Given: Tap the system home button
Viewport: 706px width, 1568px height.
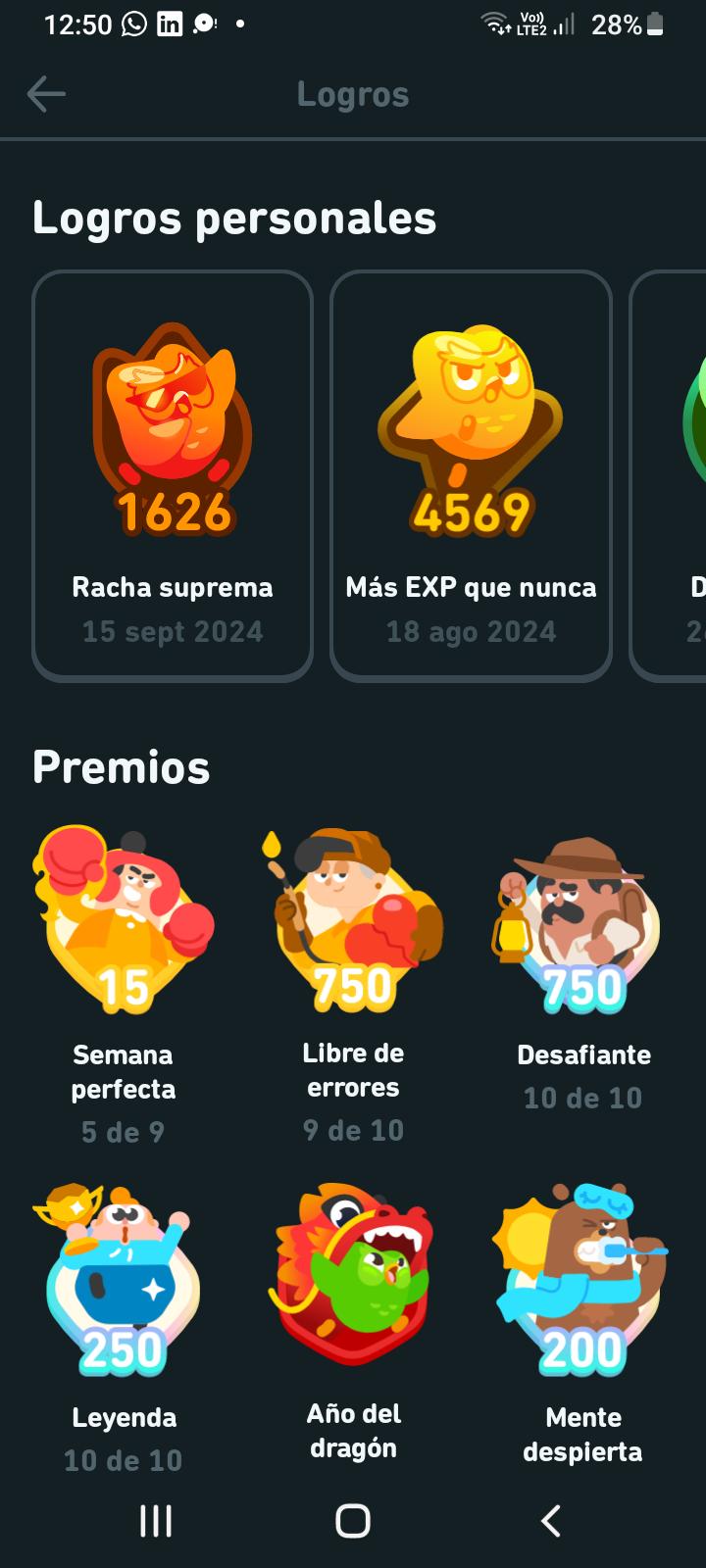Looking at the screenshot, I should point(353,1521).
